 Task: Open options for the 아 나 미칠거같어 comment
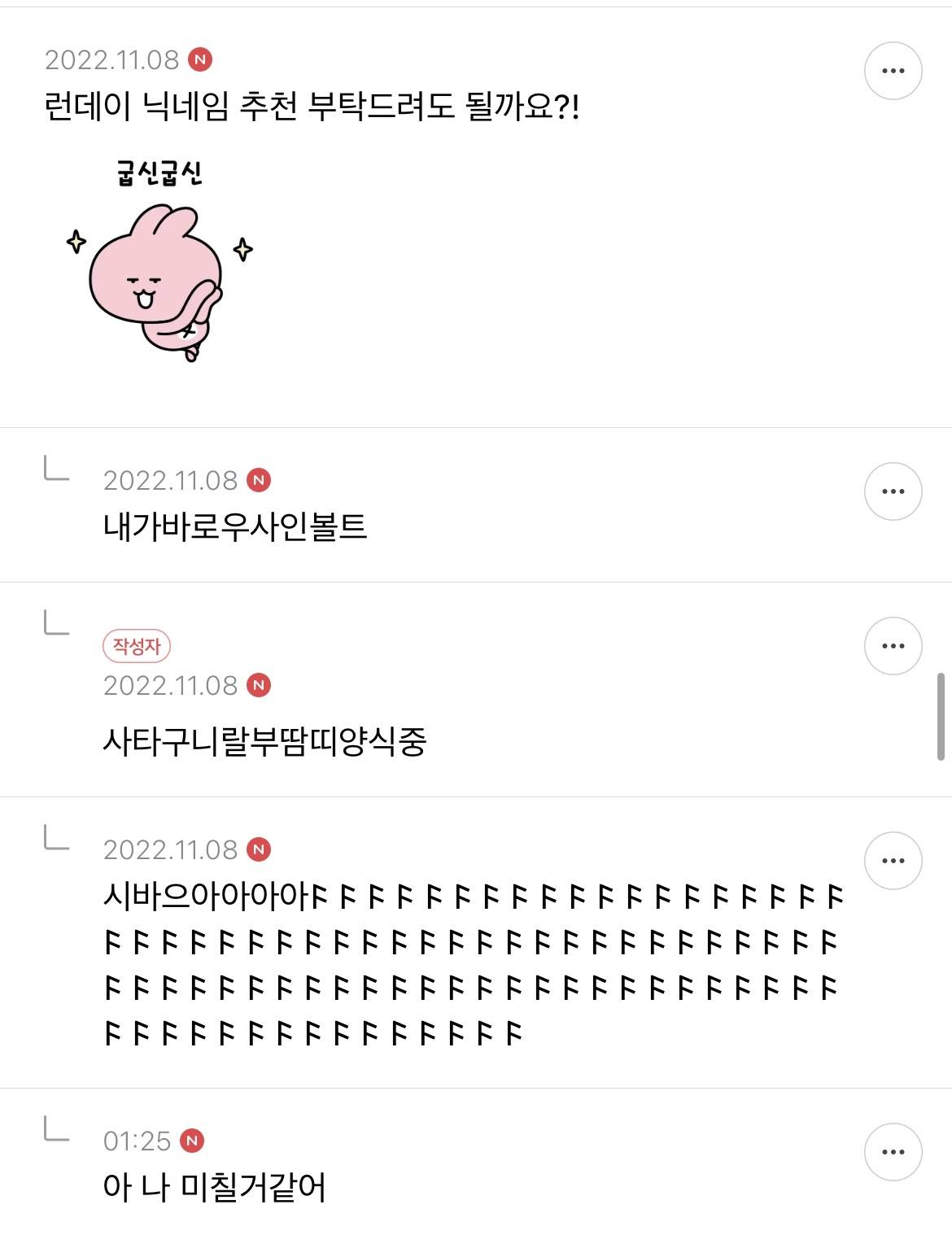click(x=893, y=1152)
